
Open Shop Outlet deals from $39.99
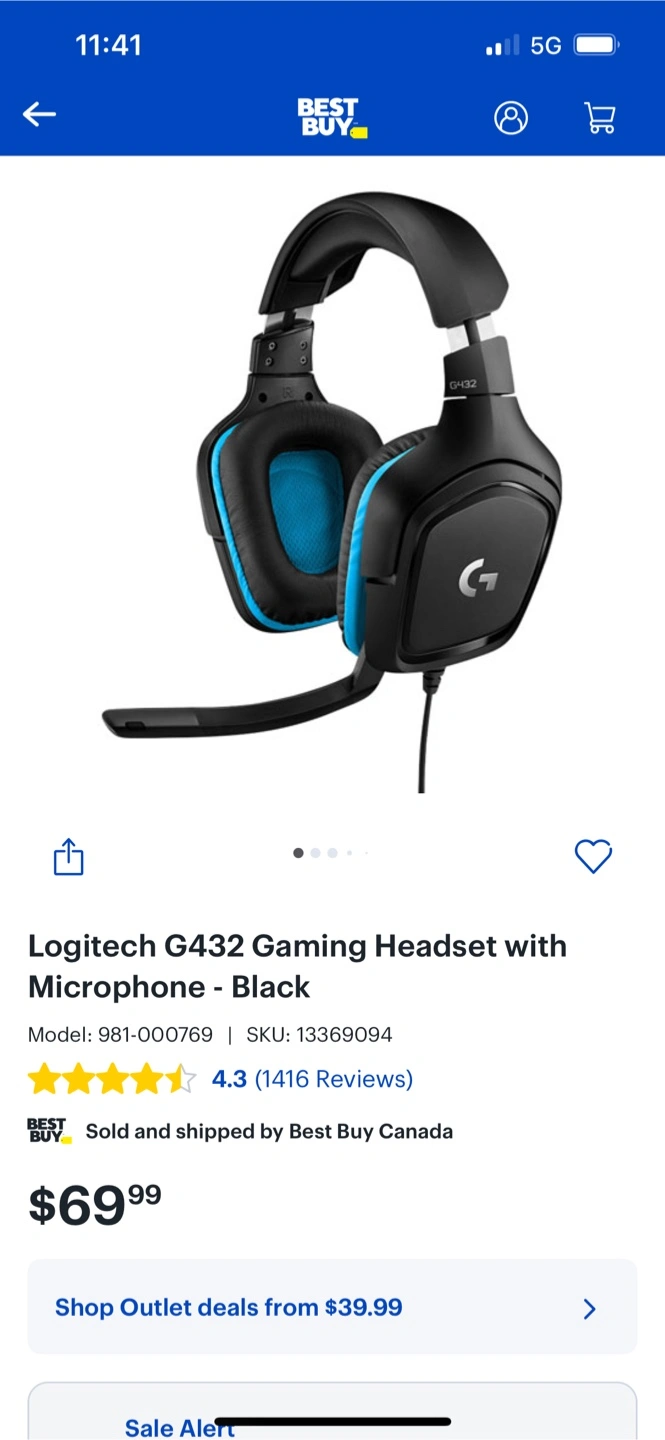tap(332, 1307)
